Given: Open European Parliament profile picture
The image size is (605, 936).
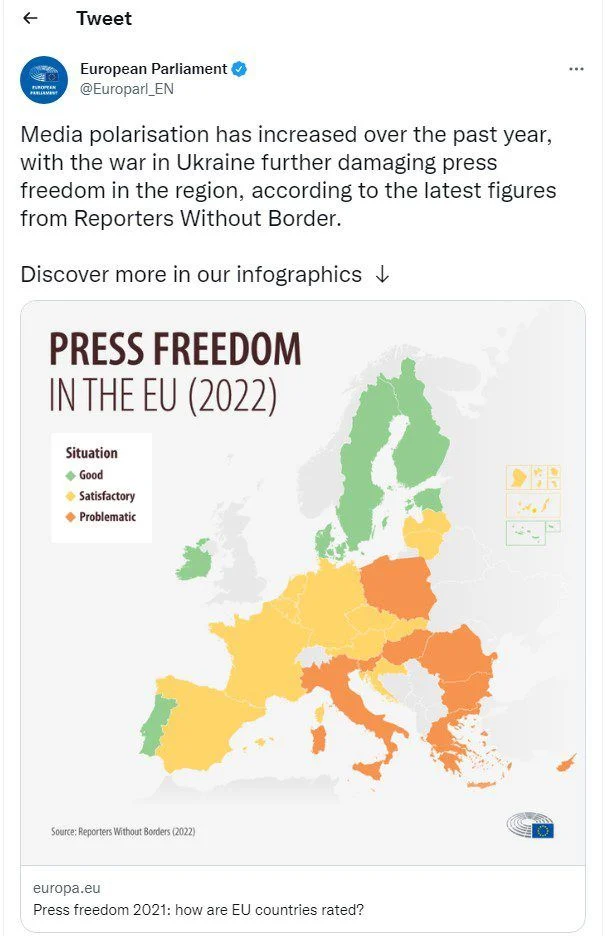Looking at the screenshot, I should 44,80.
